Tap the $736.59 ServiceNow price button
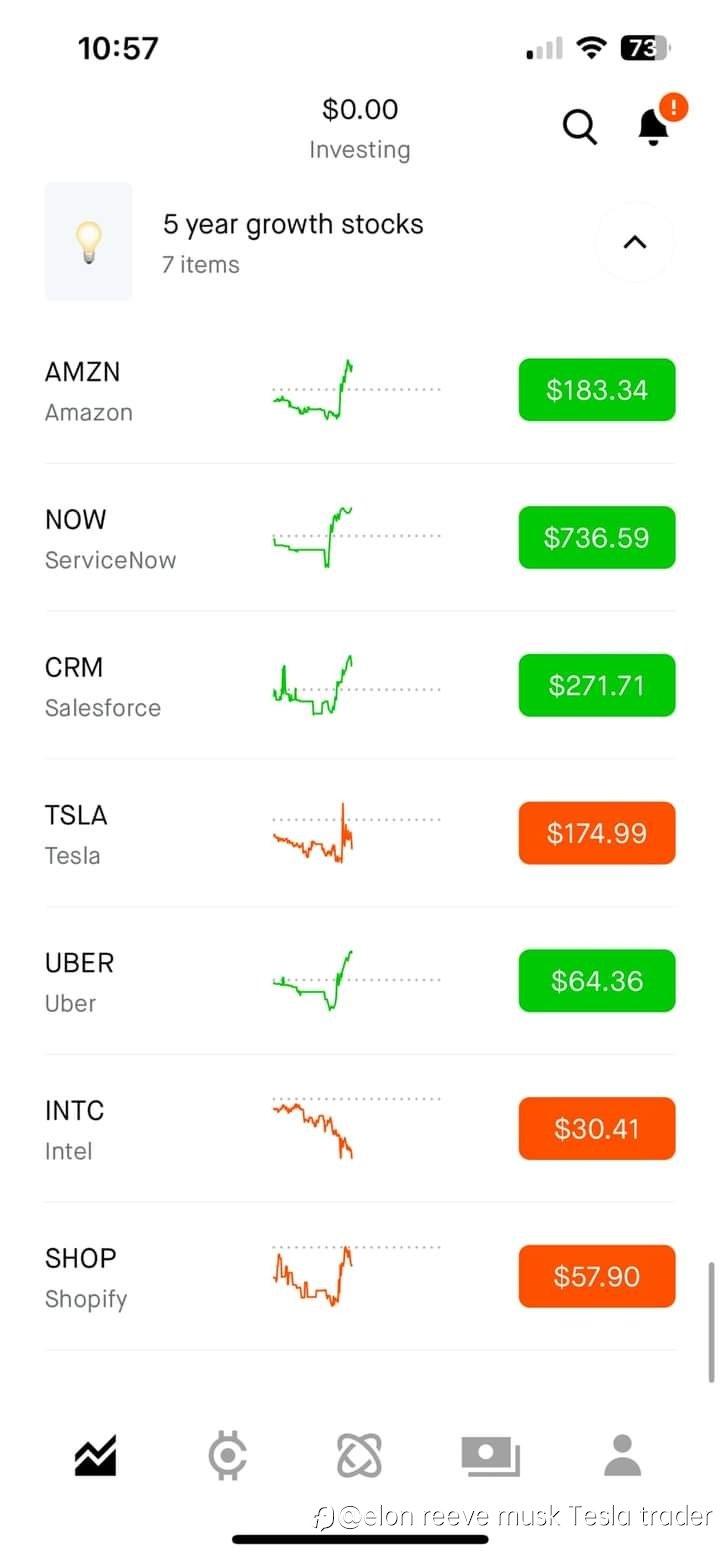720x1559 pixels. click(x=597, y=538)
